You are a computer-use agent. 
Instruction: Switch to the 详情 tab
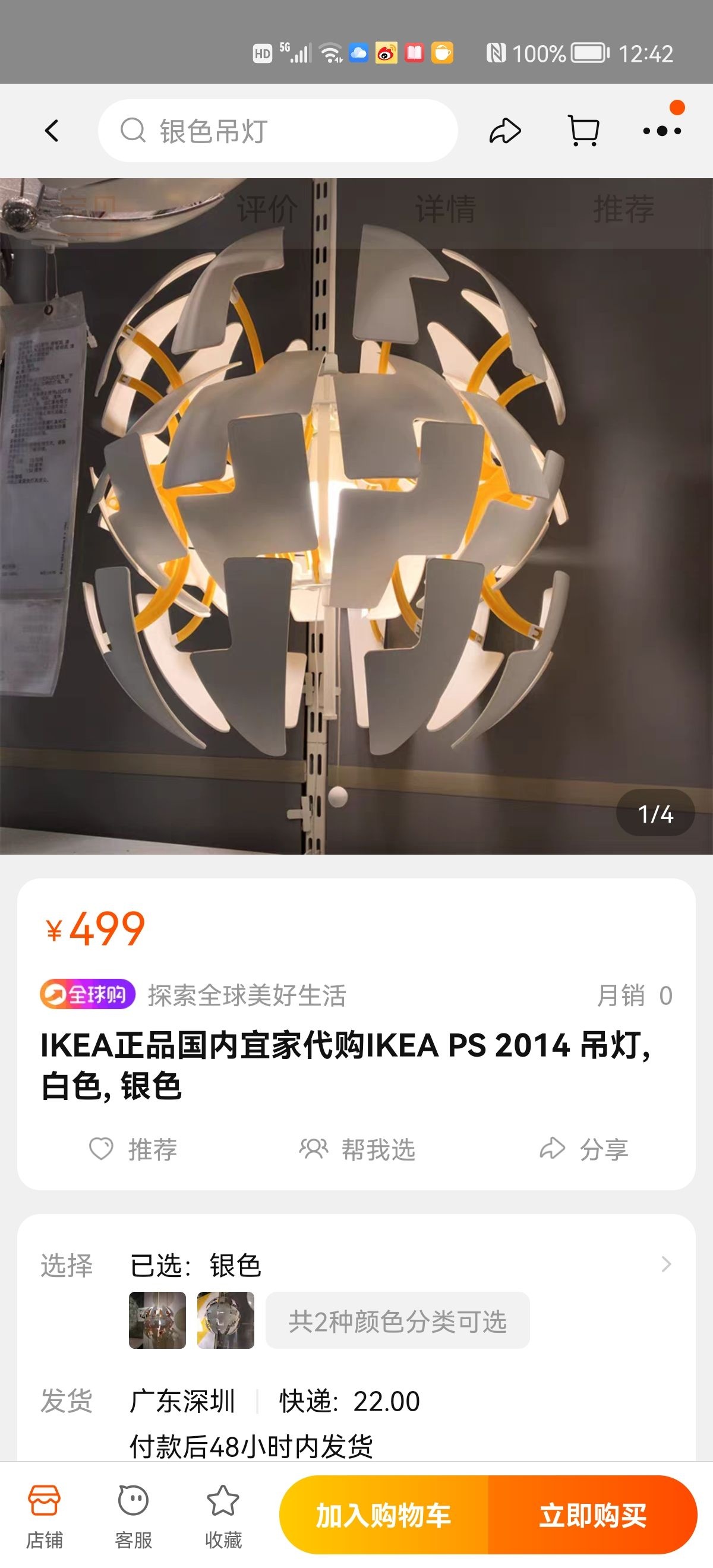[x=445, y=210]
